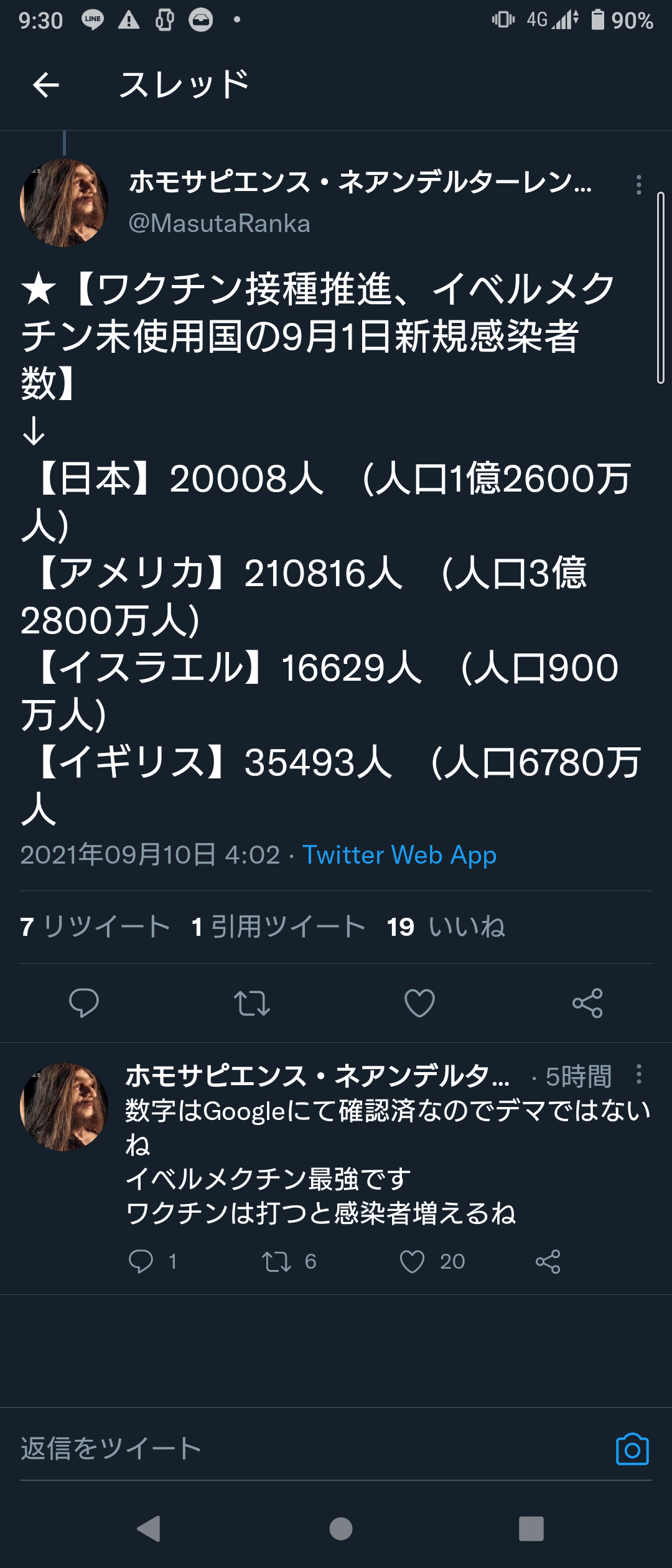Retweet the reply with 6 retweets
This screenshot has height=1568, width=672.
(x=277, y=1261)
